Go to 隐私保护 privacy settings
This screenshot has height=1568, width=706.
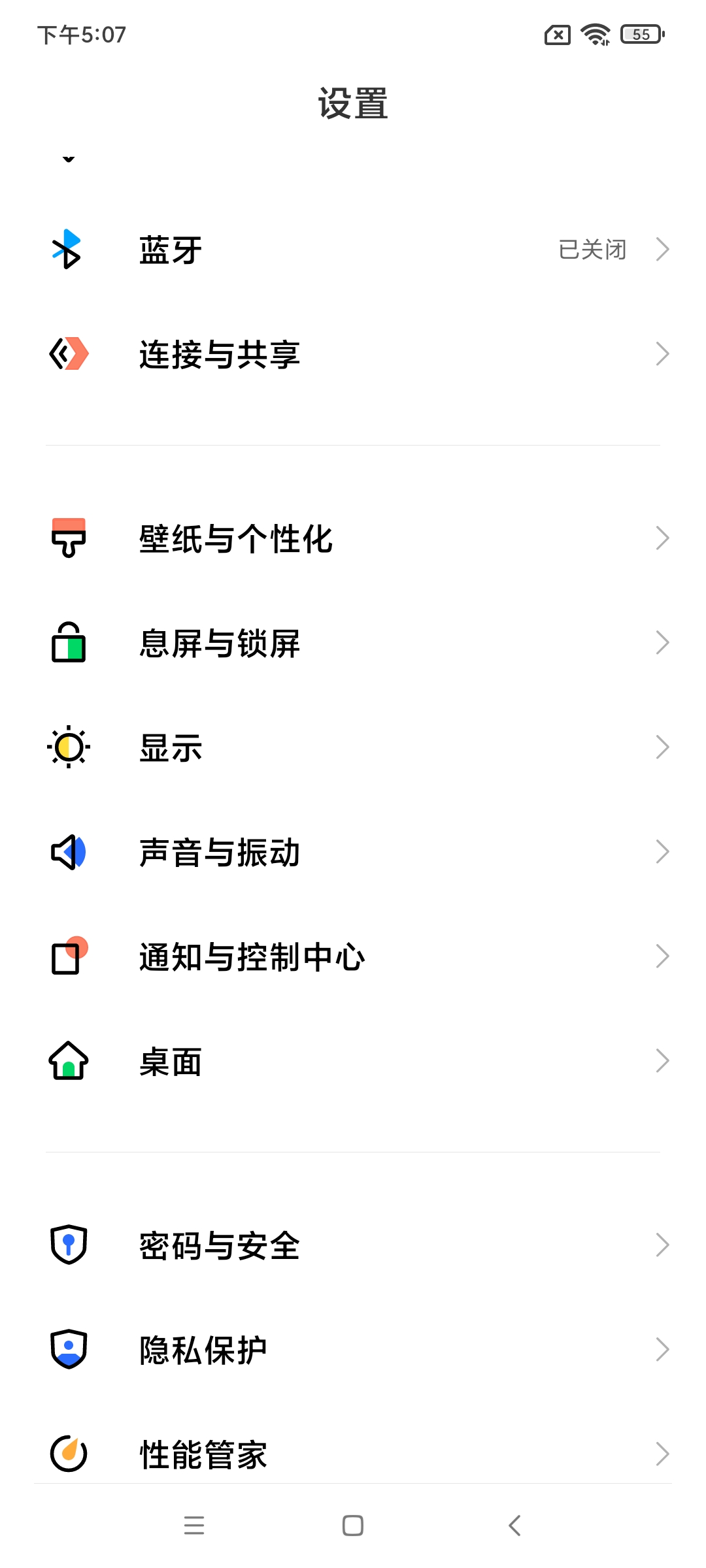[353, 1350]
